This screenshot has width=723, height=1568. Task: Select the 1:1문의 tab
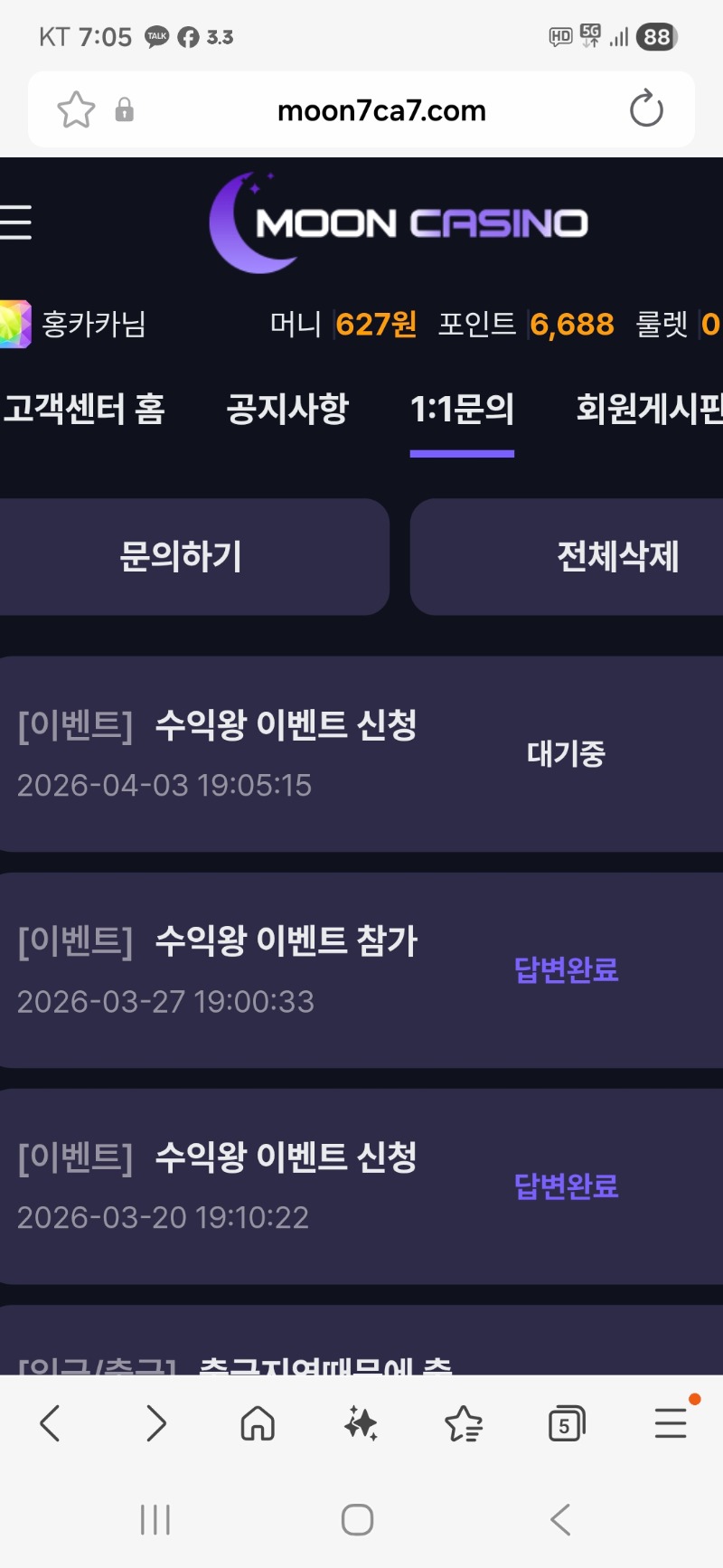click(x=462, y=410)
